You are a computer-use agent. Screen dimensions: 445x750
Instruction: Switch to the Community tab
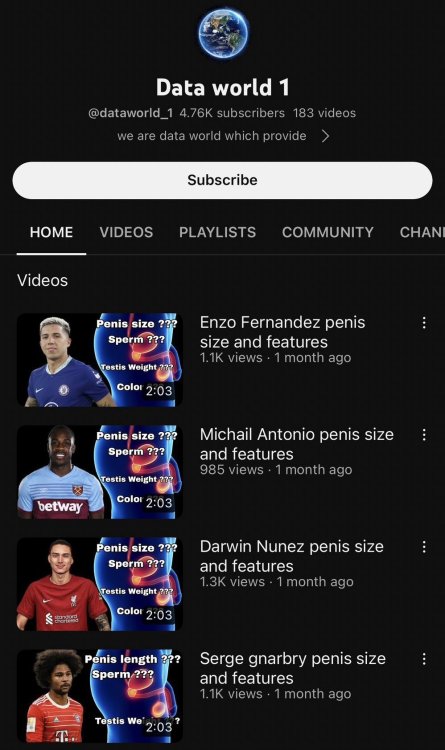328,232
